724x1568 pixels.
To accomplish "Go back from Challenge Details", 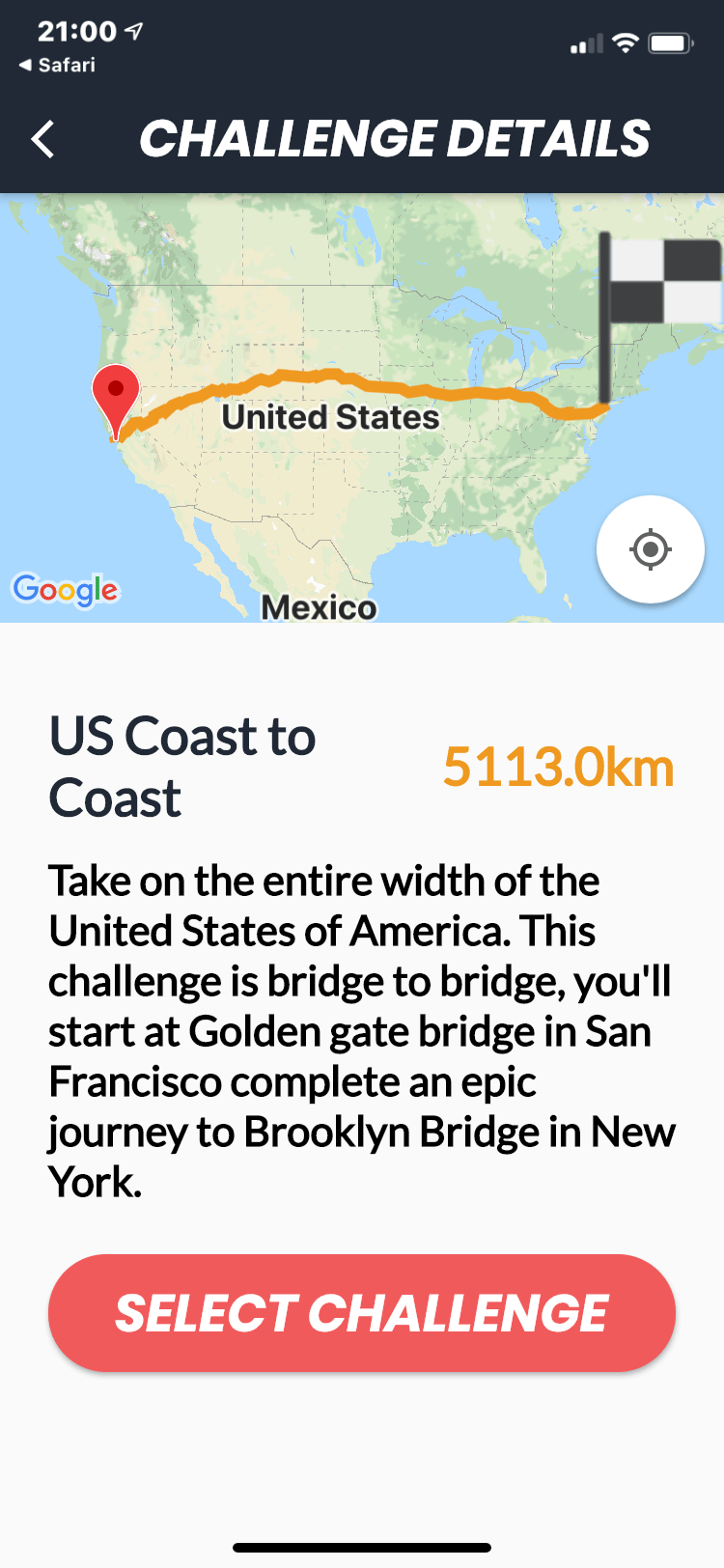I will pyautogui.click(x=42, y=140).
